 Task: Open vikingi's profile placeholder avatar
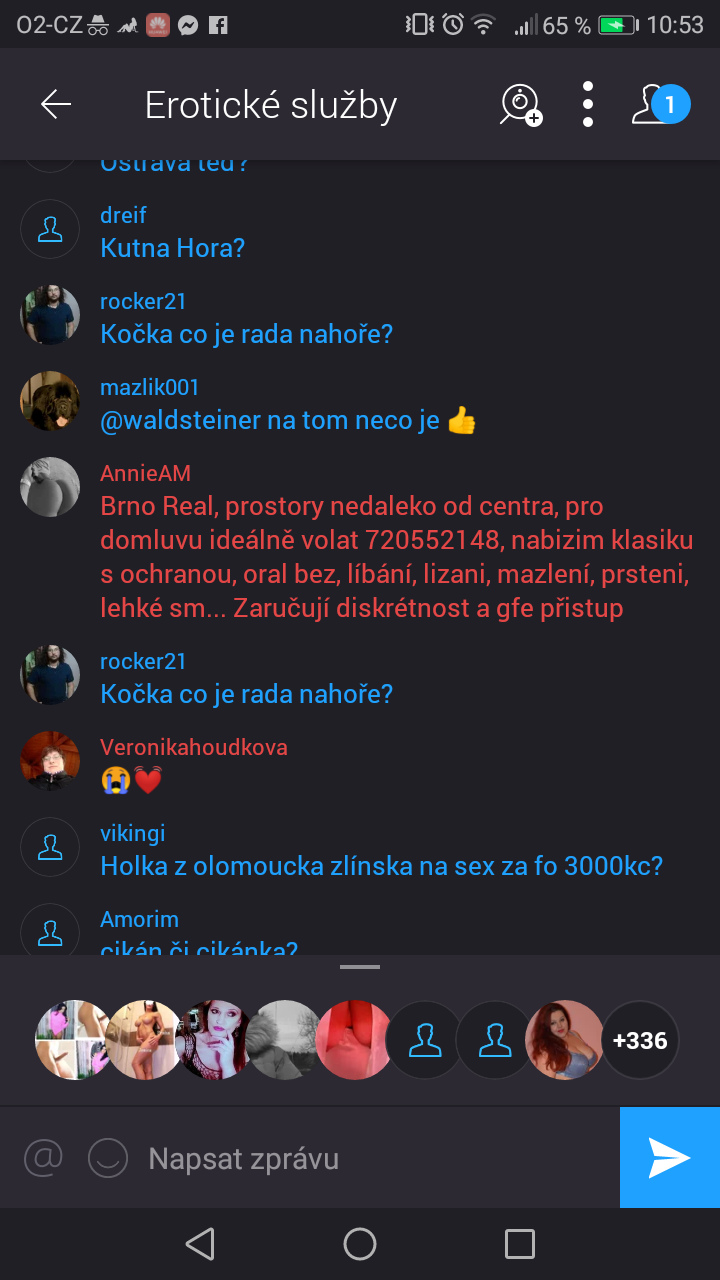point(50,848)
